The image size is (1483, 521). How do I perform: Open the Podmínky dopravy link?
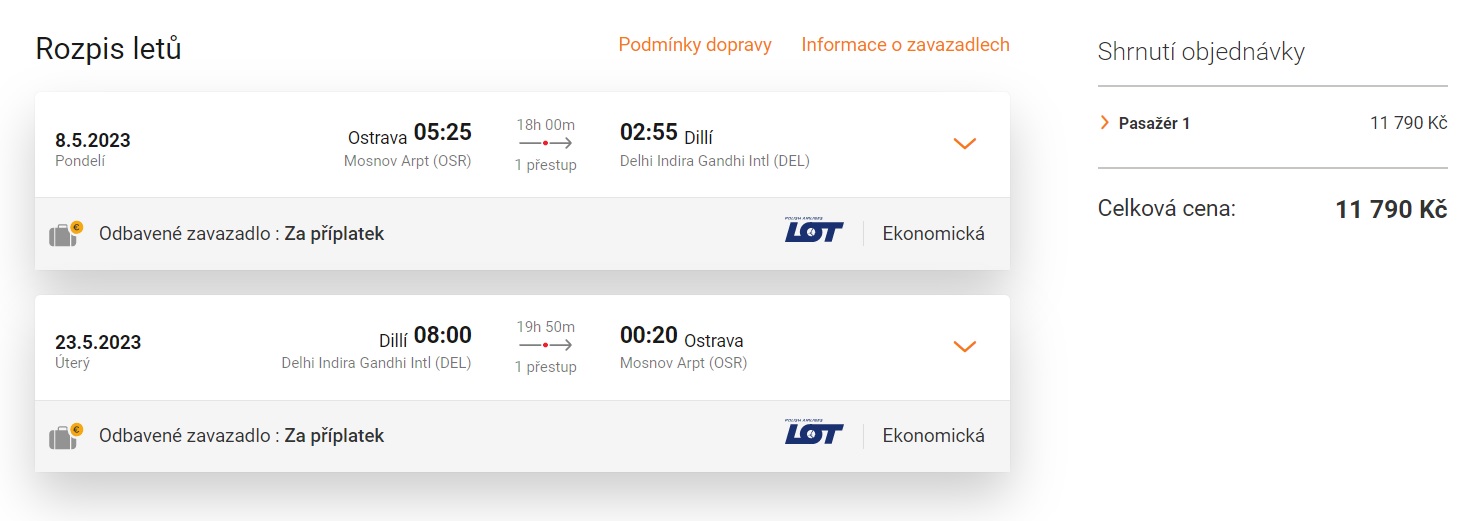(x=695, y=45)
